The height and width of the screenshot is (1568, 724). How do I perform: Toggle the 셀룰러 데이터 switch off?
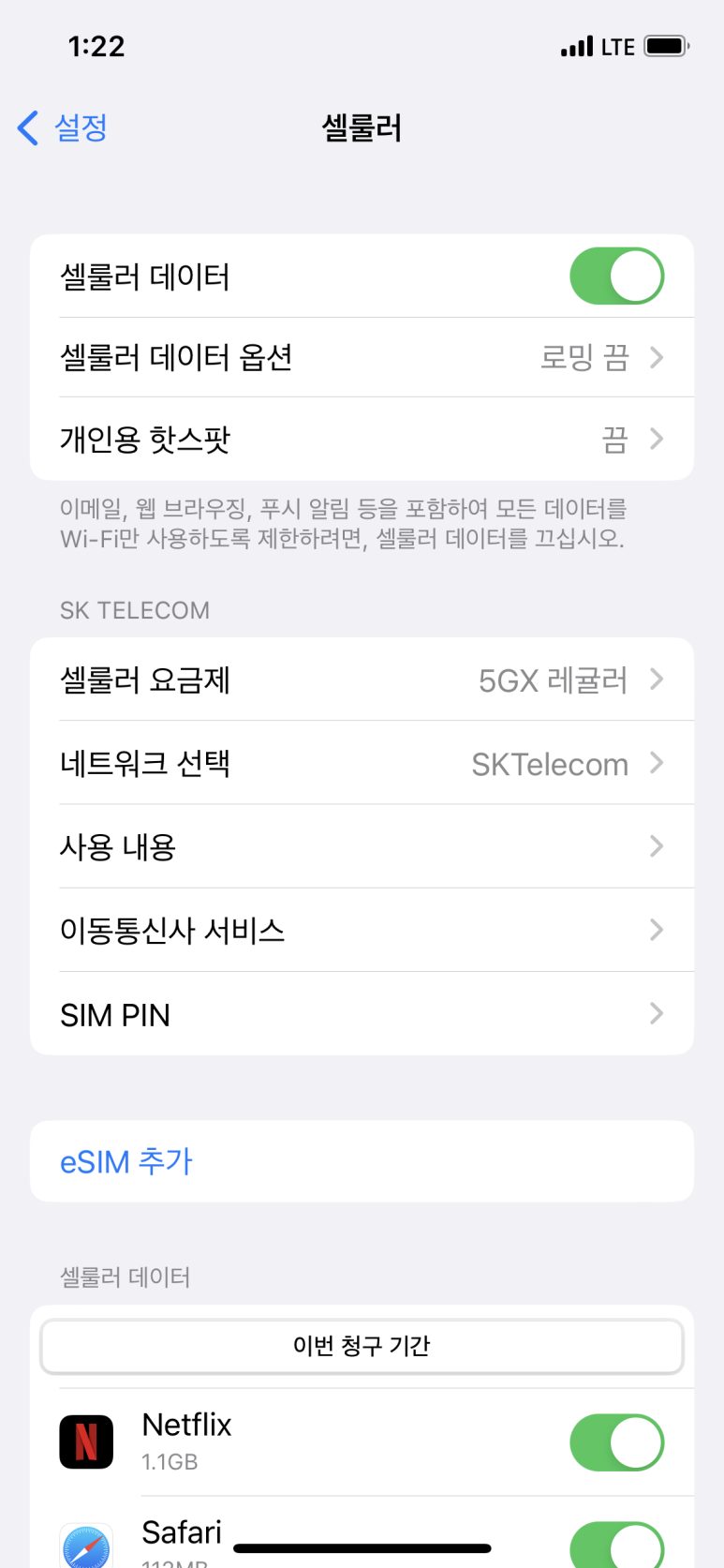616,276
